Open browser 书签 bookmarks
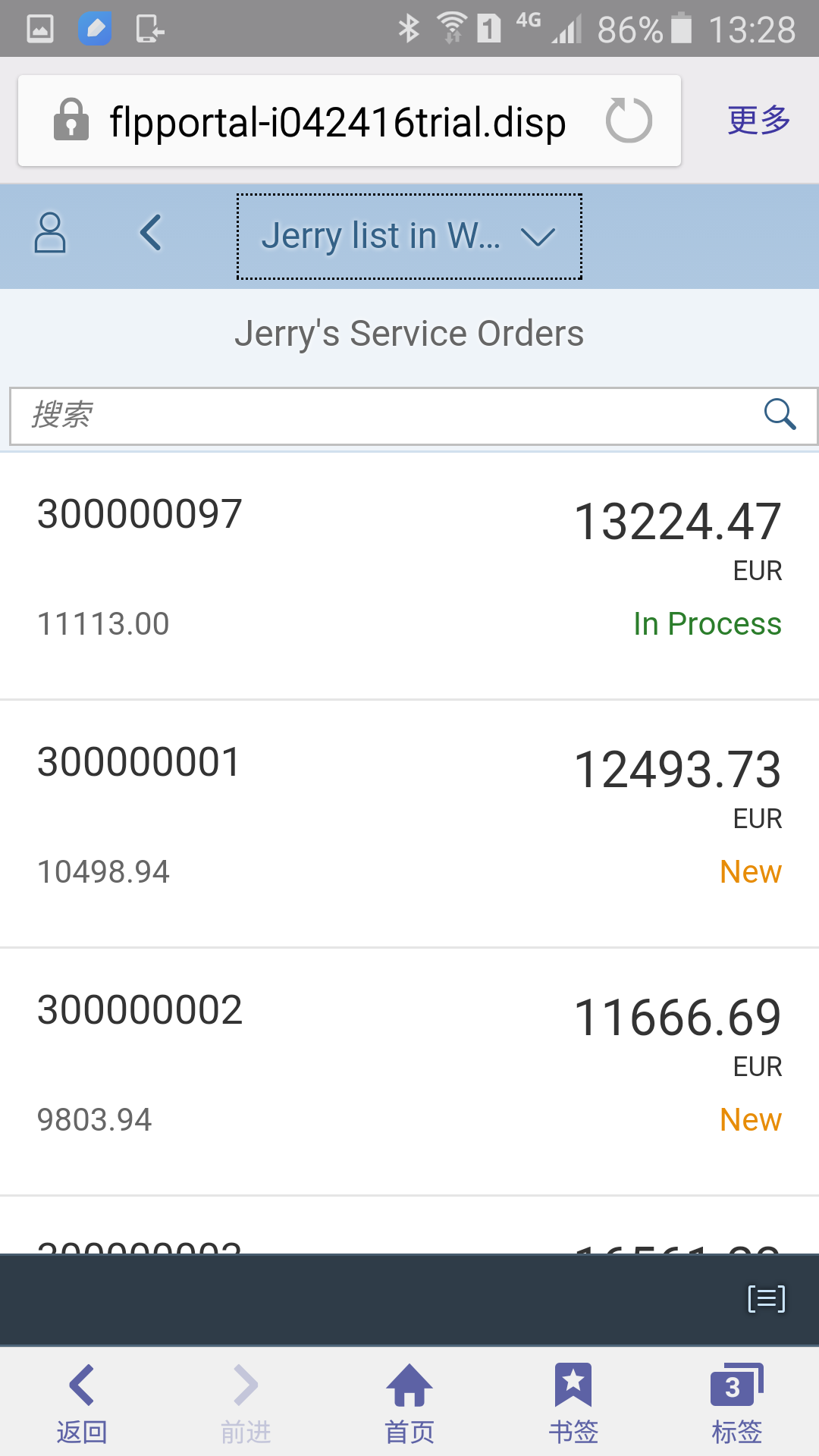This screenshot has height=1456, width=819. (573, 1403)
